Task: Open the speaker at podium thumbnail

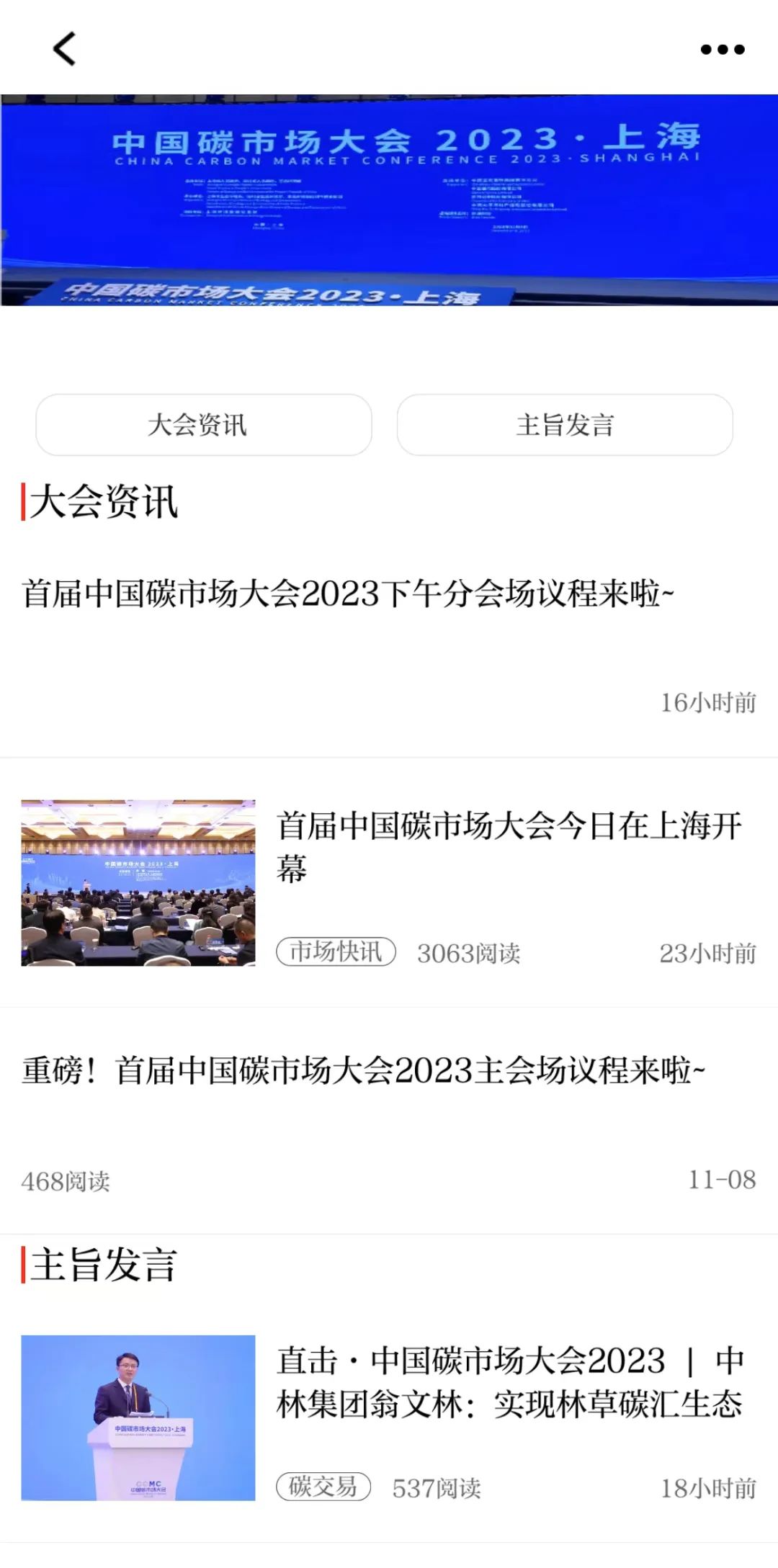Action: [138, 1418]
